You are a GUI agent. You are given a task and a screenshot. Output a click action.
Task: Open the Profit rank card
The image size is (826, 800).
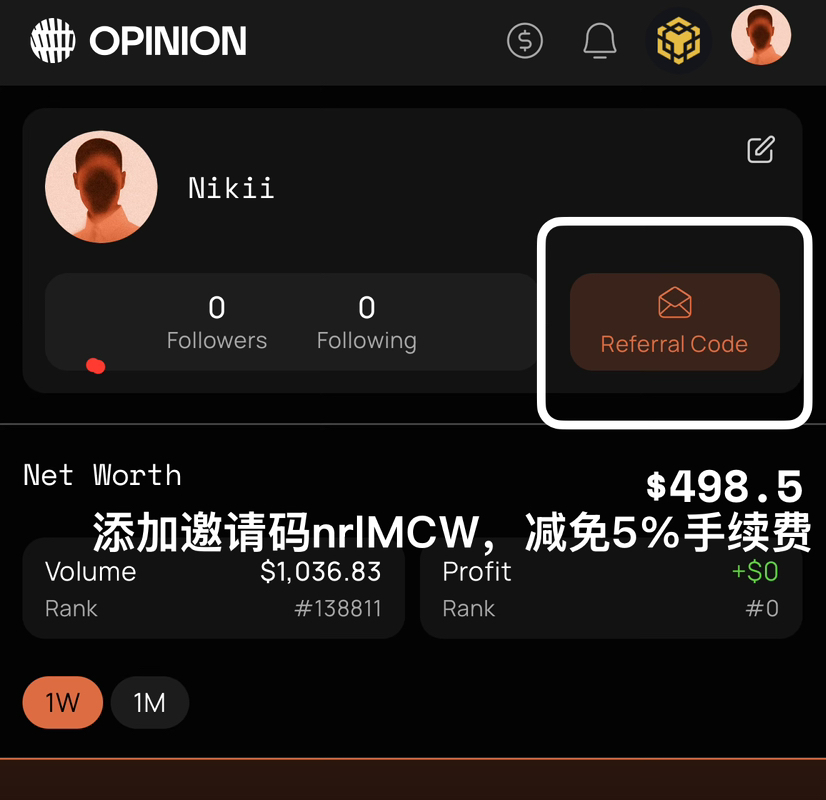point(611,590)
